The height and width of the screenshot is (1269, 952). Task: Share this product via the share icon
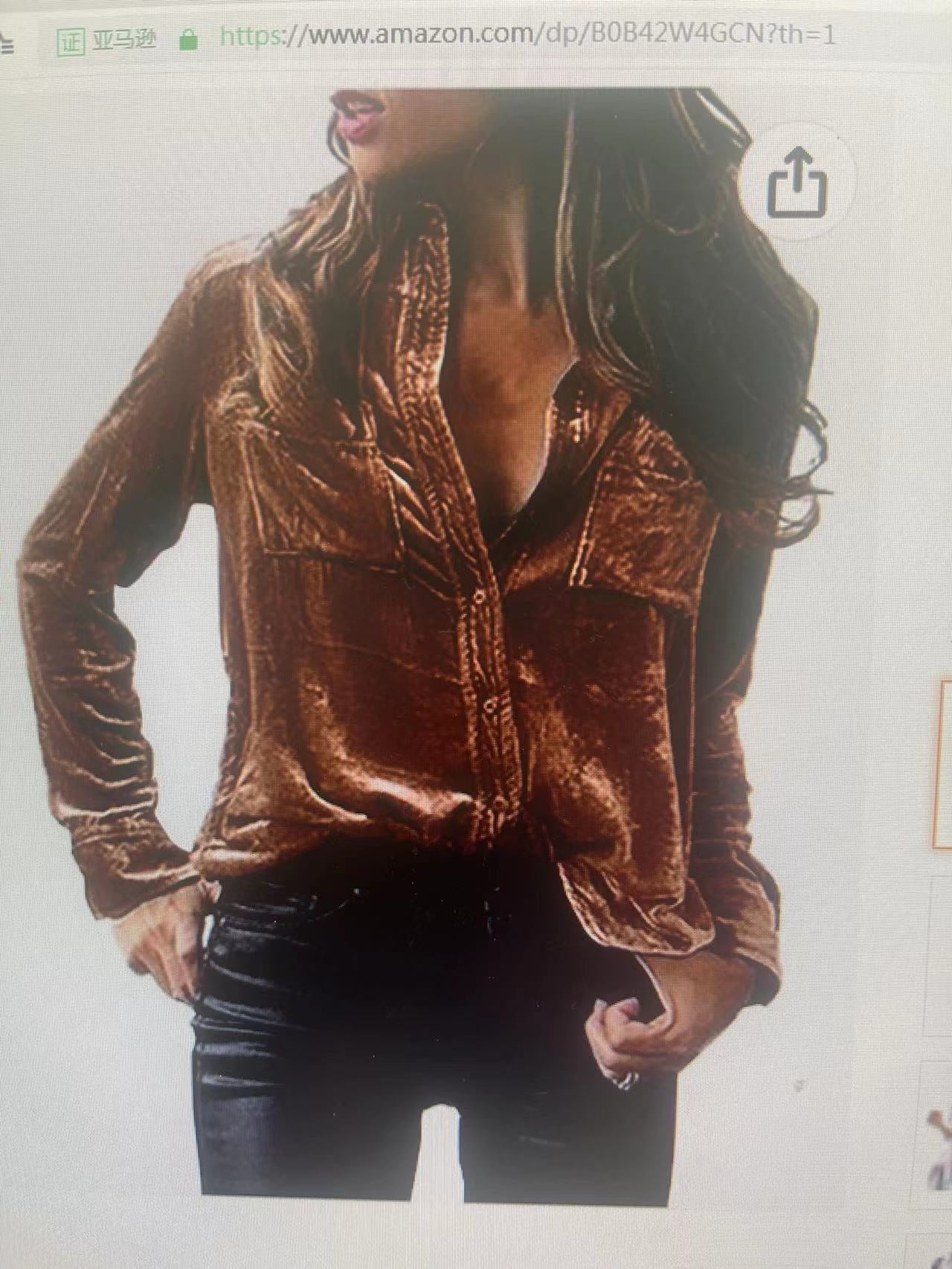[797, 183]
